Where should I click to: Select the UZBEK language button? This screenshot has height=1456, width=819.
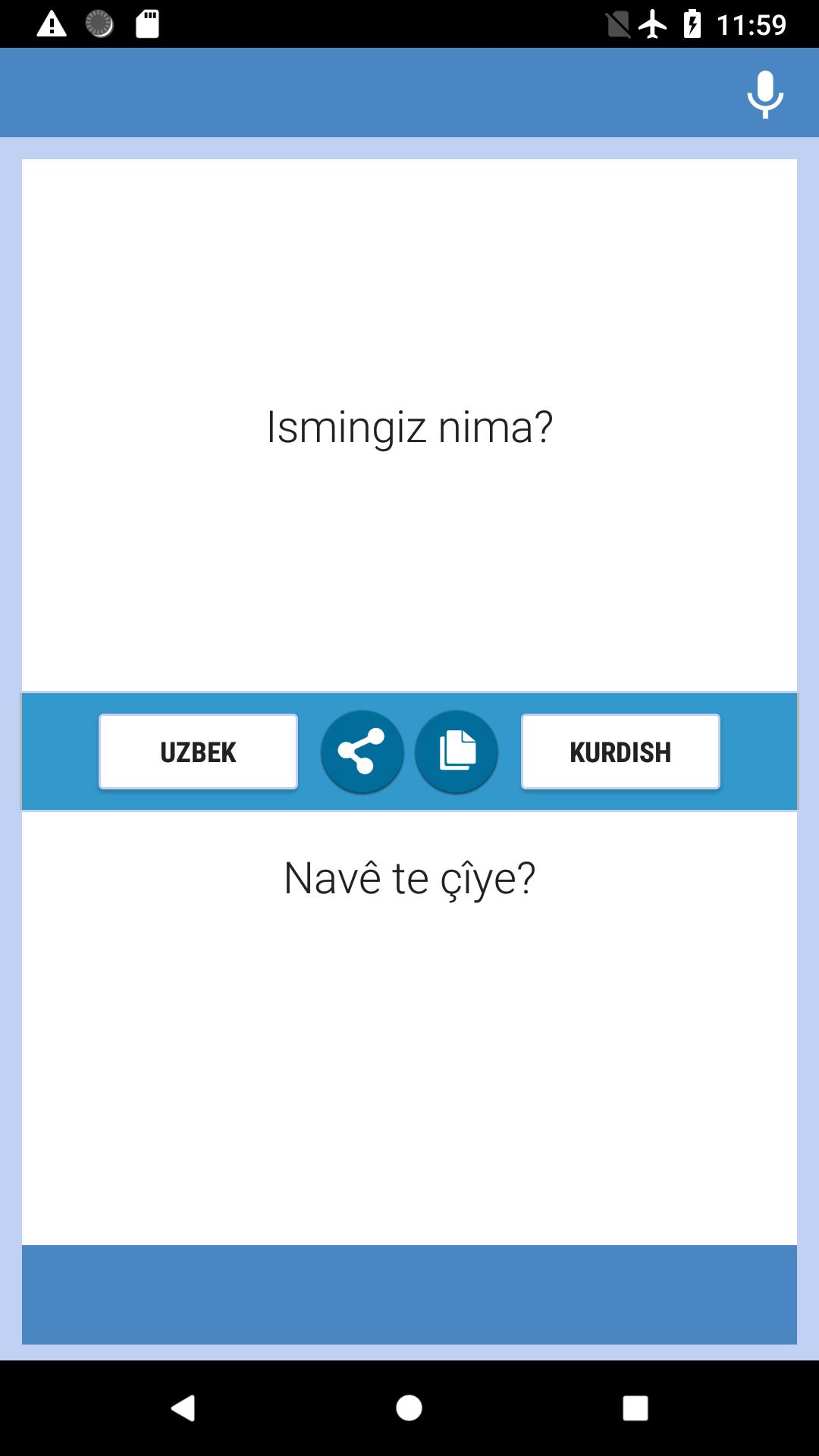[198, 752]
